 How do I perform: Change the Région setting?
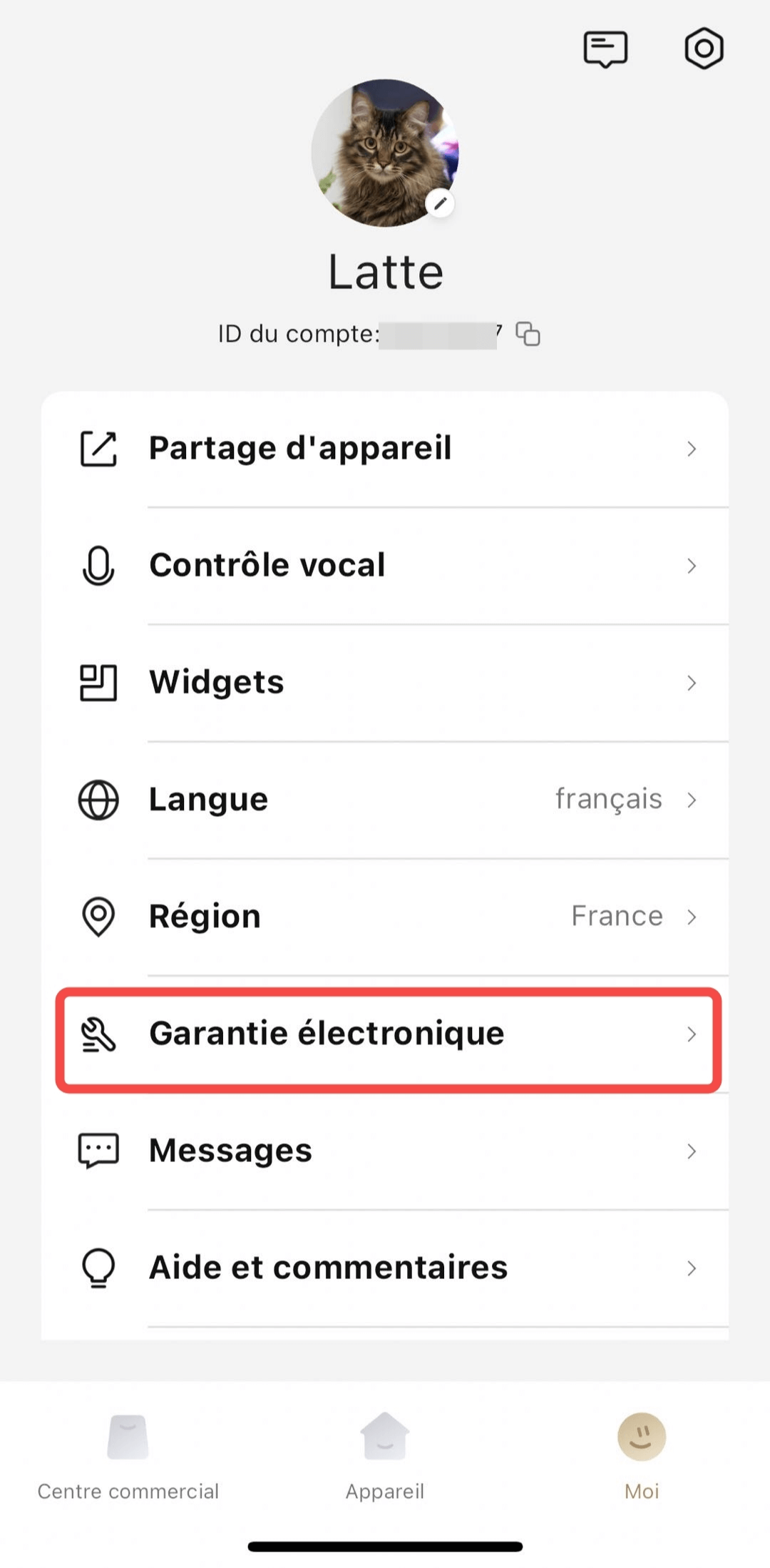385,917
